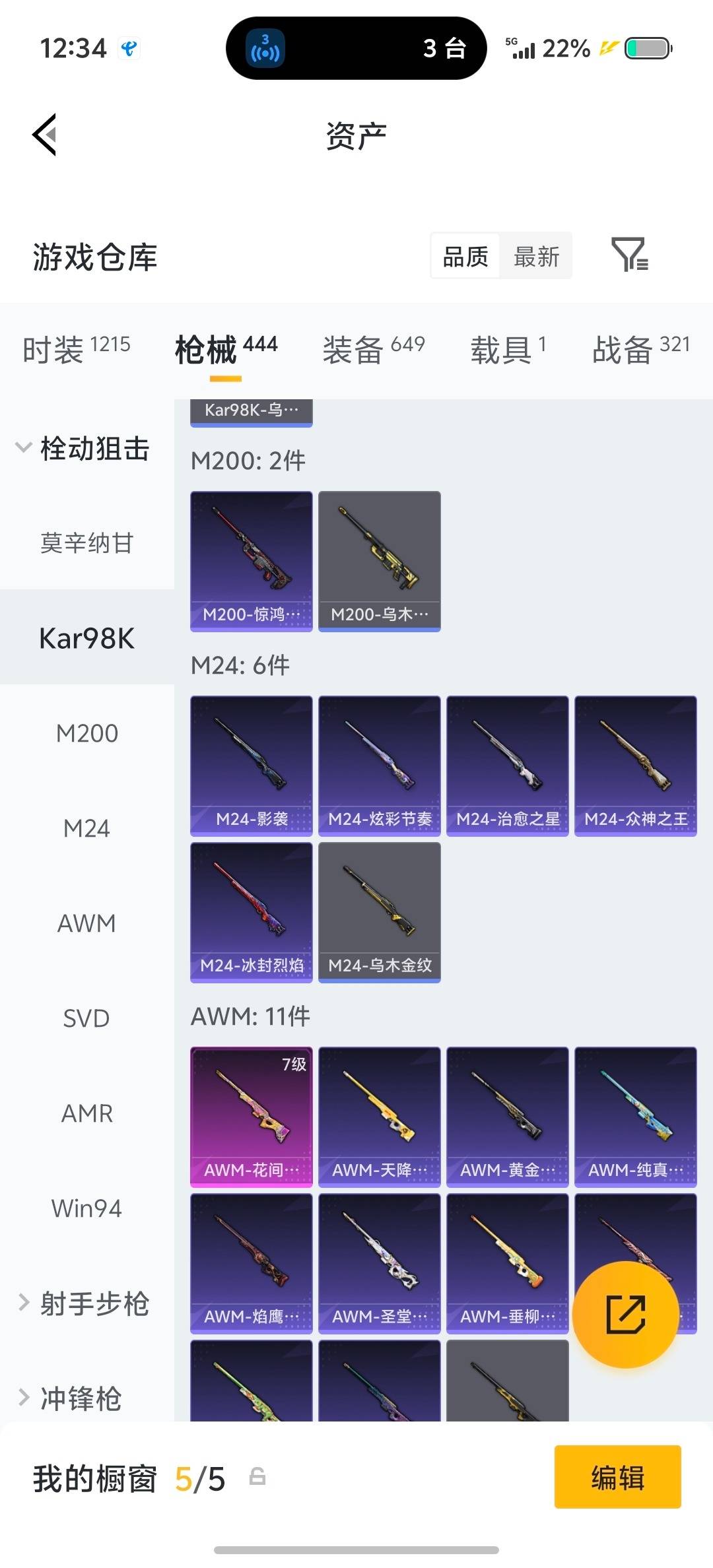Viewport: 713px width, 1568px height.
Task: Select AWM in the sidebar list
Action: [x=86, y=924]
